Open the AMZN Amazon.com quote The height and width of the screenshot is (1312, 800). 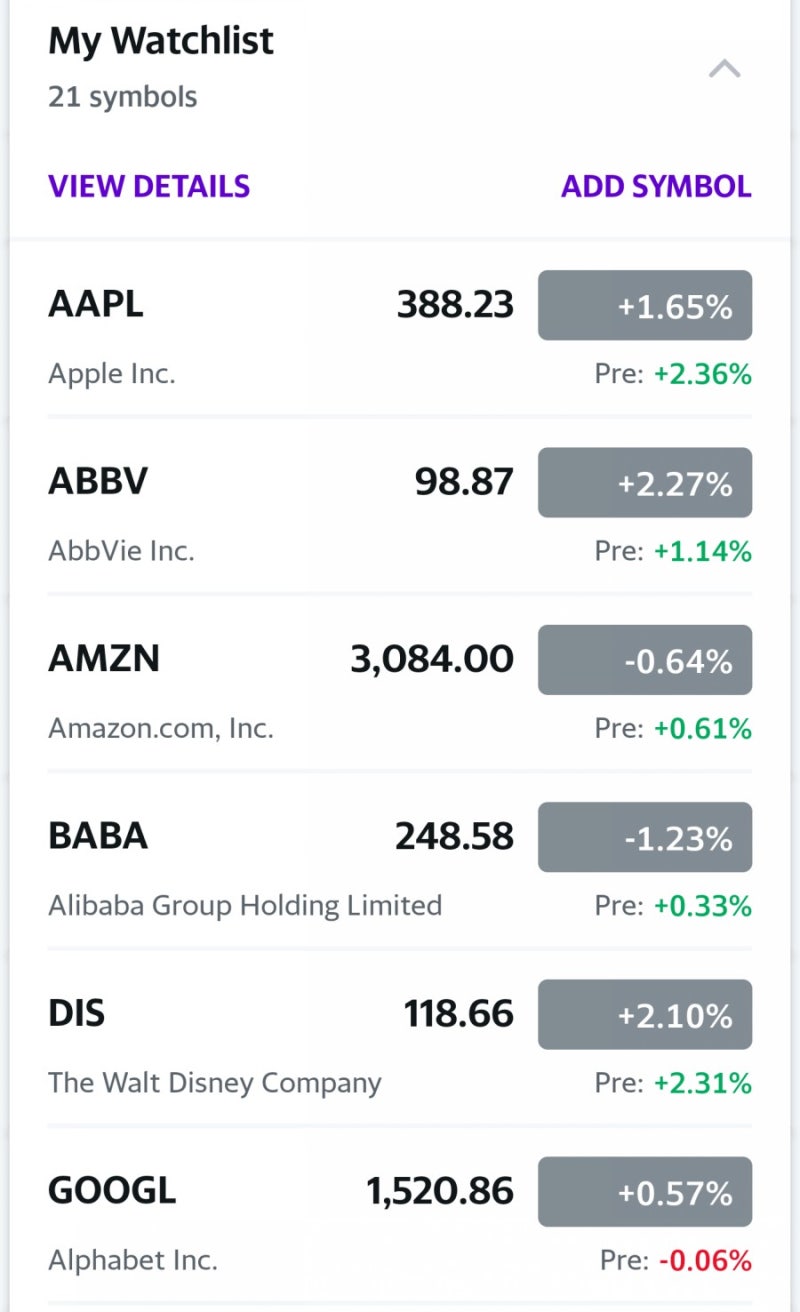click(x=400, y=683)
